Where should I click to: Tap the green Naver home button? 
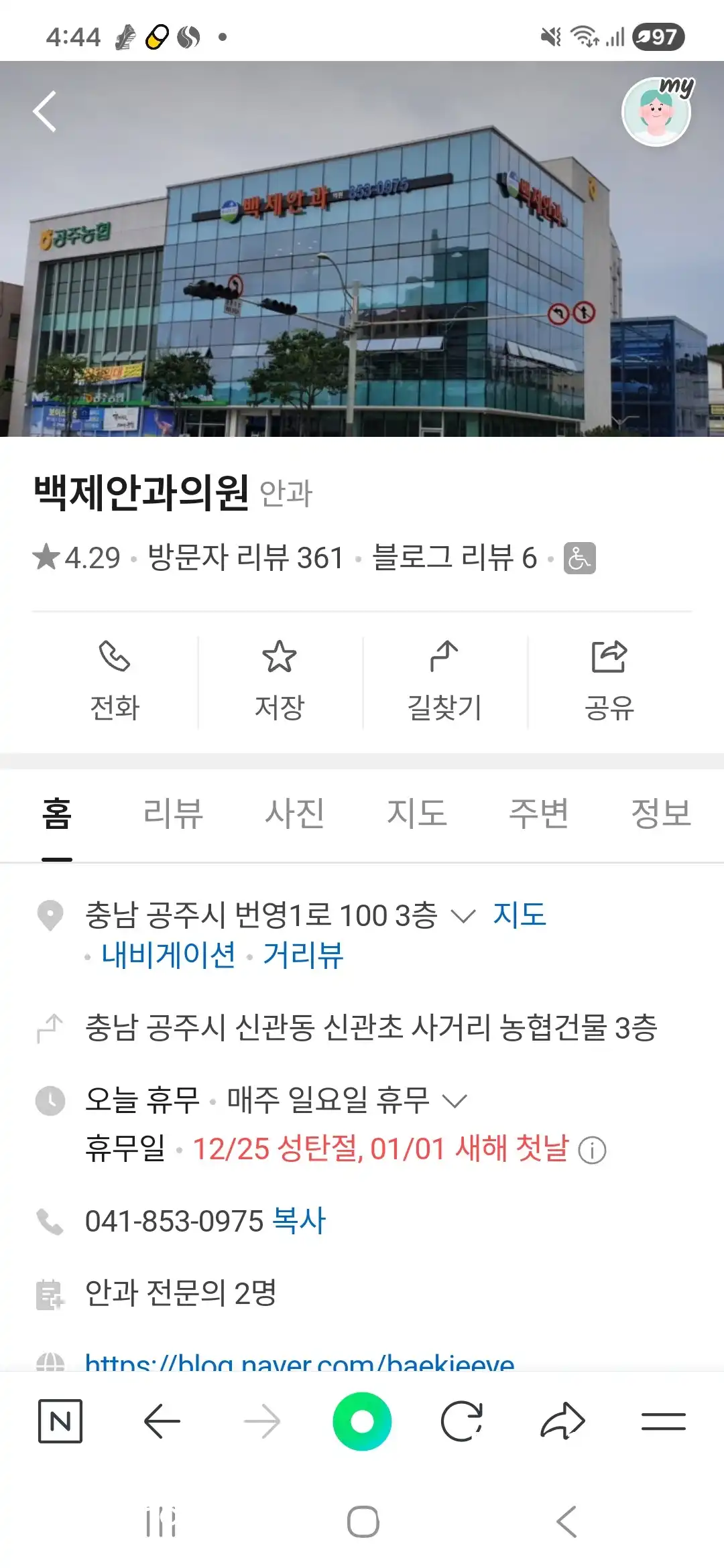click(362, 1421)
